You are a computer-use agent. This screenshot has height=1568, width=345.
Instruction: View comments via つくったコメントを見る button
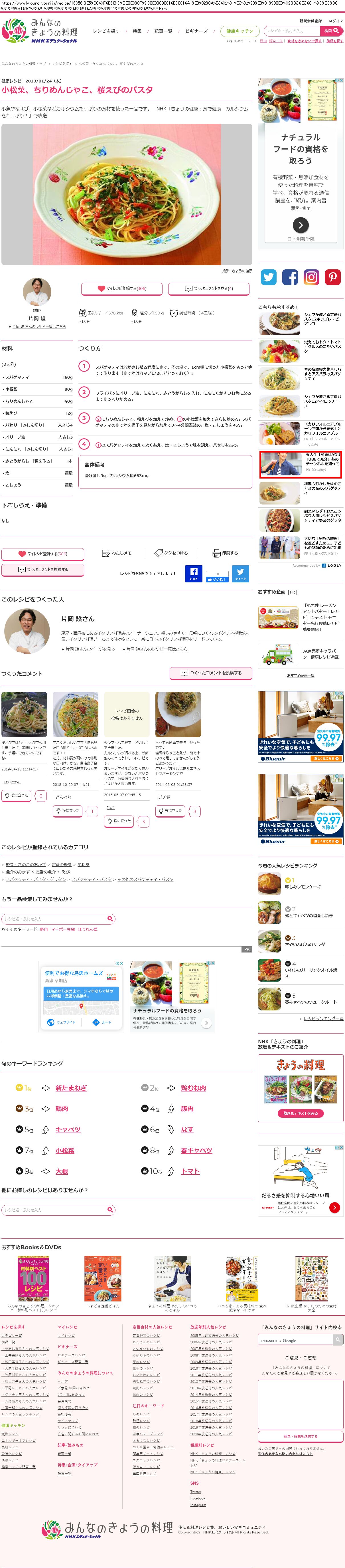click(209, 288)
